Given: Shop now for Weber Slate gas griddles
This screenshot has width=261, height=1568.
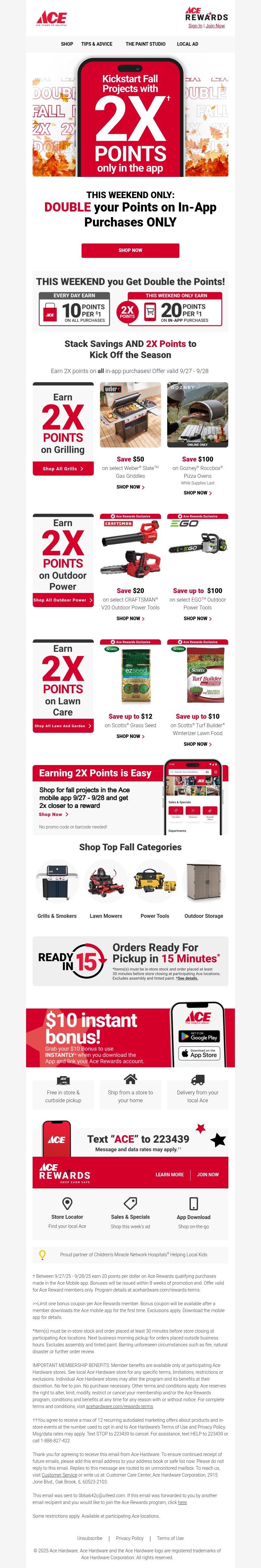Looking at the screenshot, I should click(x=130, y=487).
